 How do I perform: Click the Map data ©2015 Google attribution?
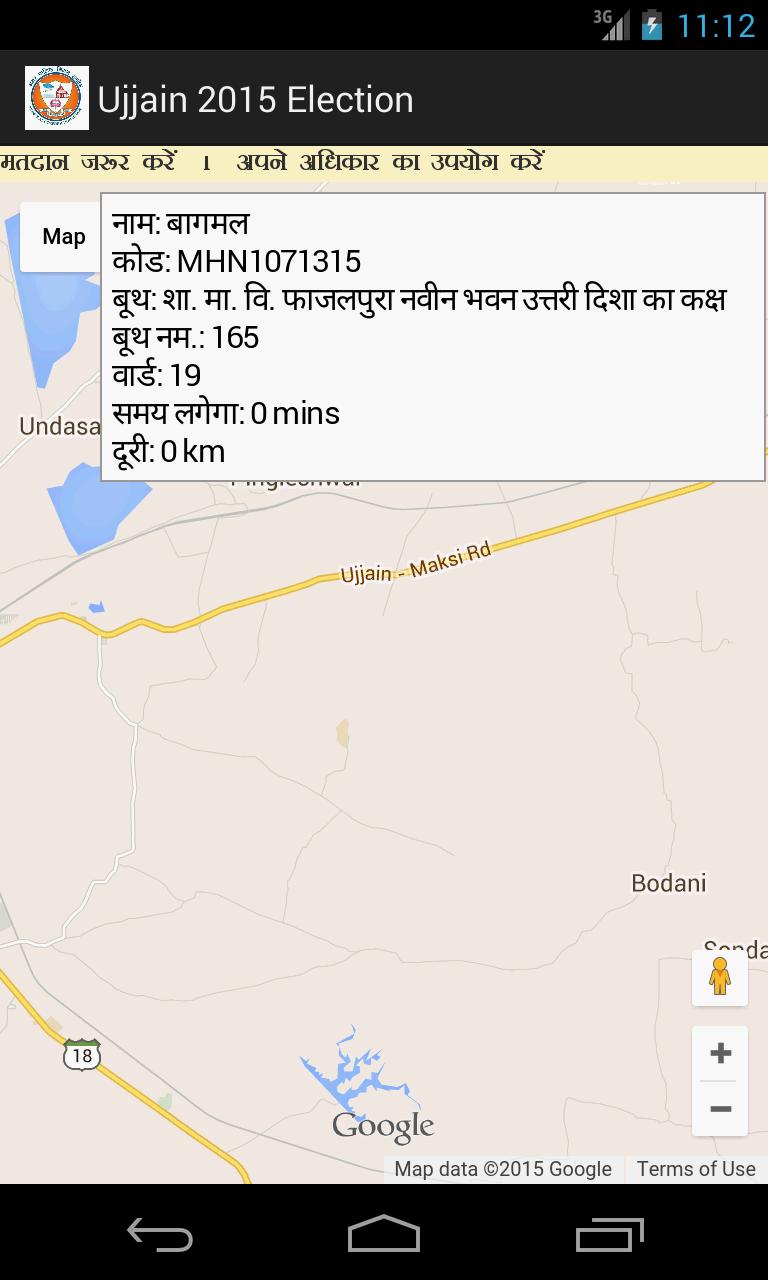pyautogui.click(x=505, y=1168)
